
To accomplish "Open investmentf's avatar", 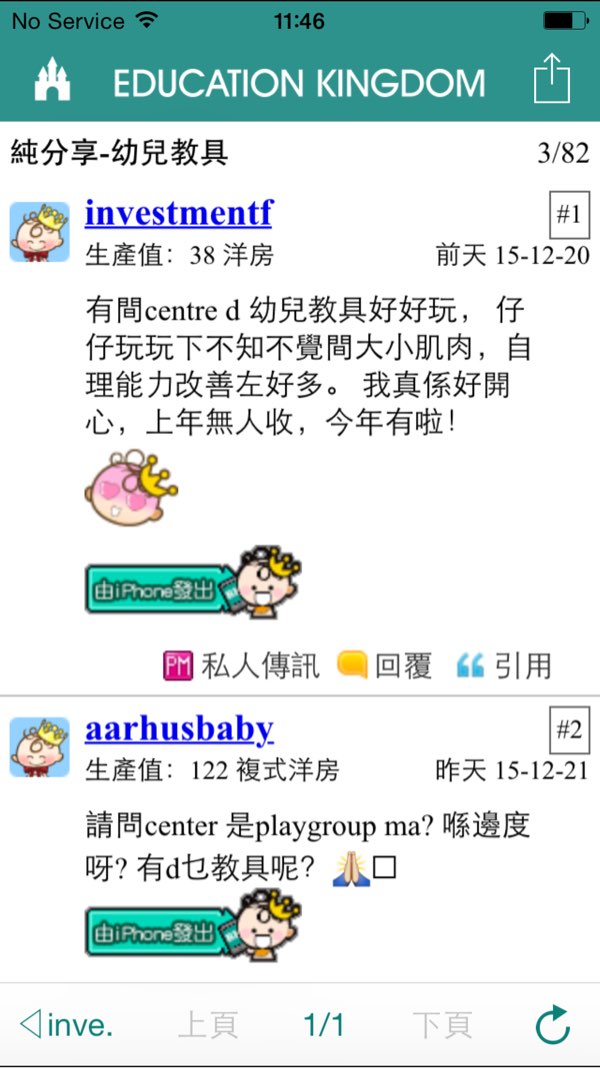I will click(x=40, y=232).
